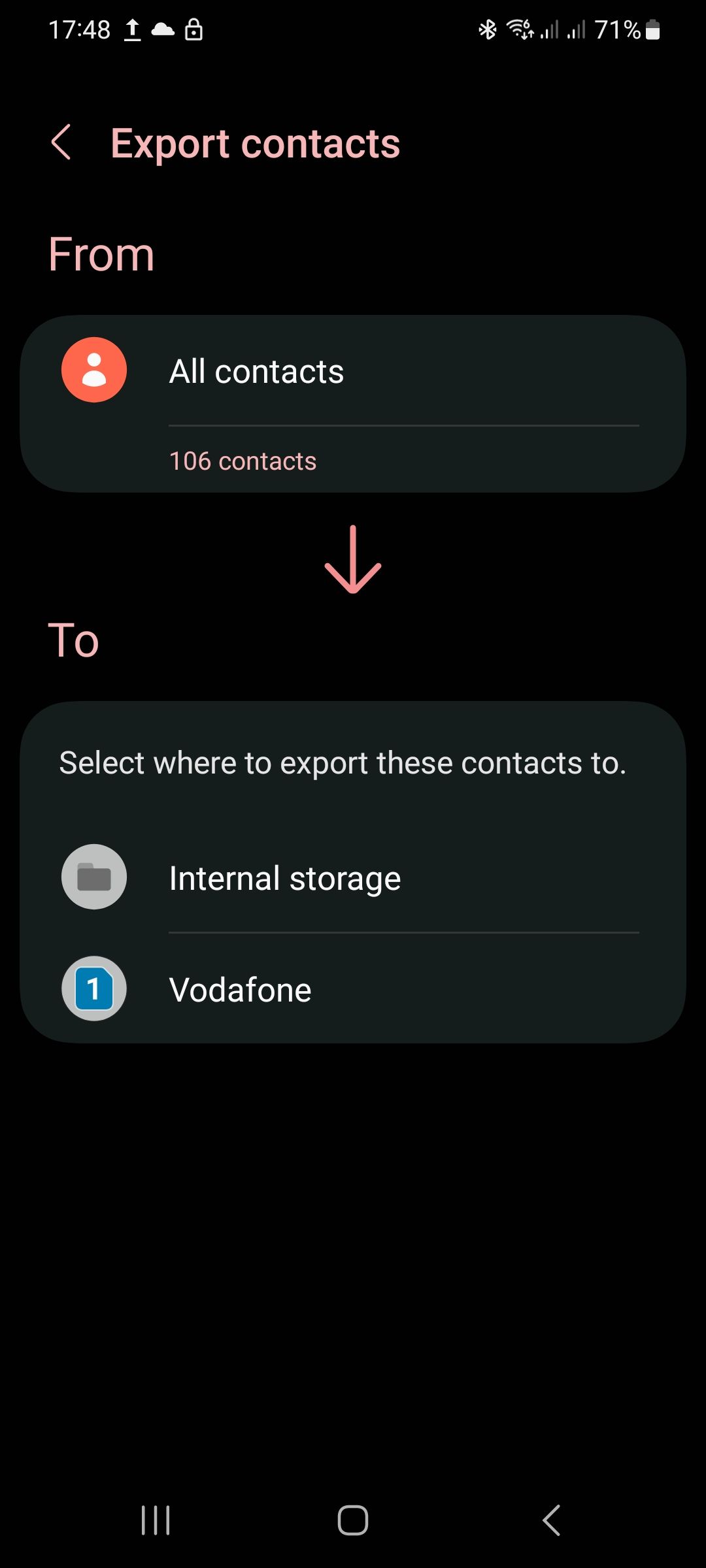The image size is (706, 1568).
Task: Tap the Bluetooth status icon
Action: tap(486, 29)
